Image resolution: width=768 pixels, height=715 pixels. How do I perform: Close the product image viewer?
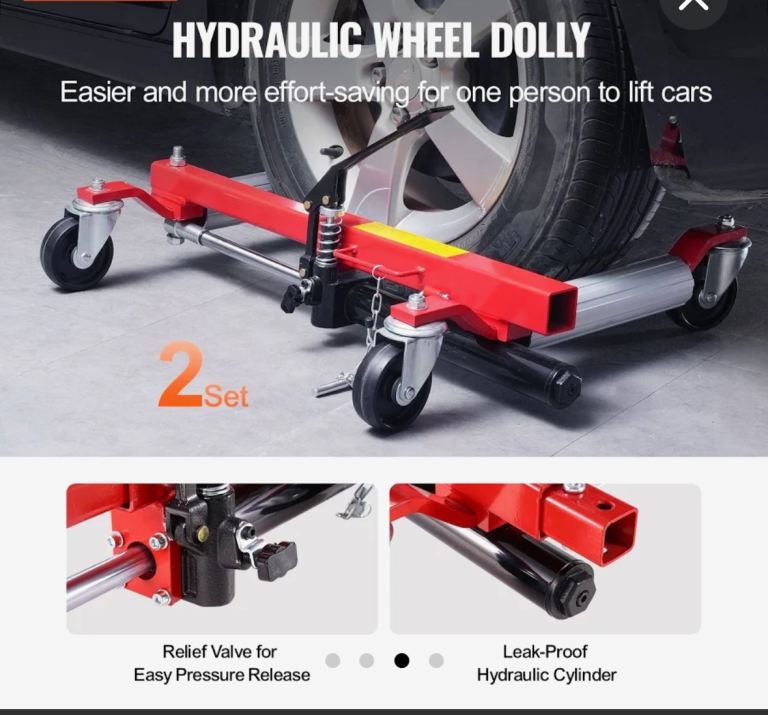pos(693,5)
